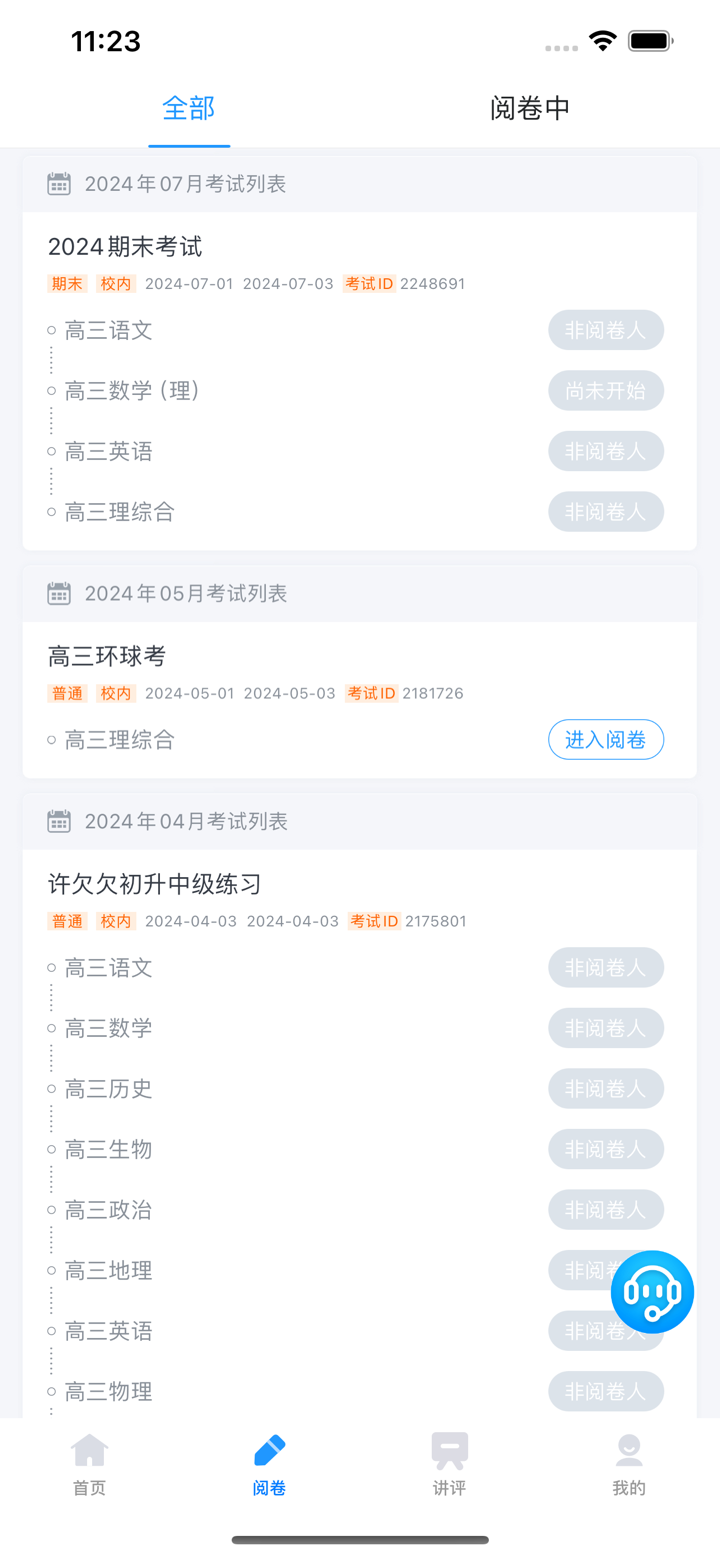Click the 尚未开始 status button for 高三数学（理）
The image size is (720, 1558).
click(606, 391)
